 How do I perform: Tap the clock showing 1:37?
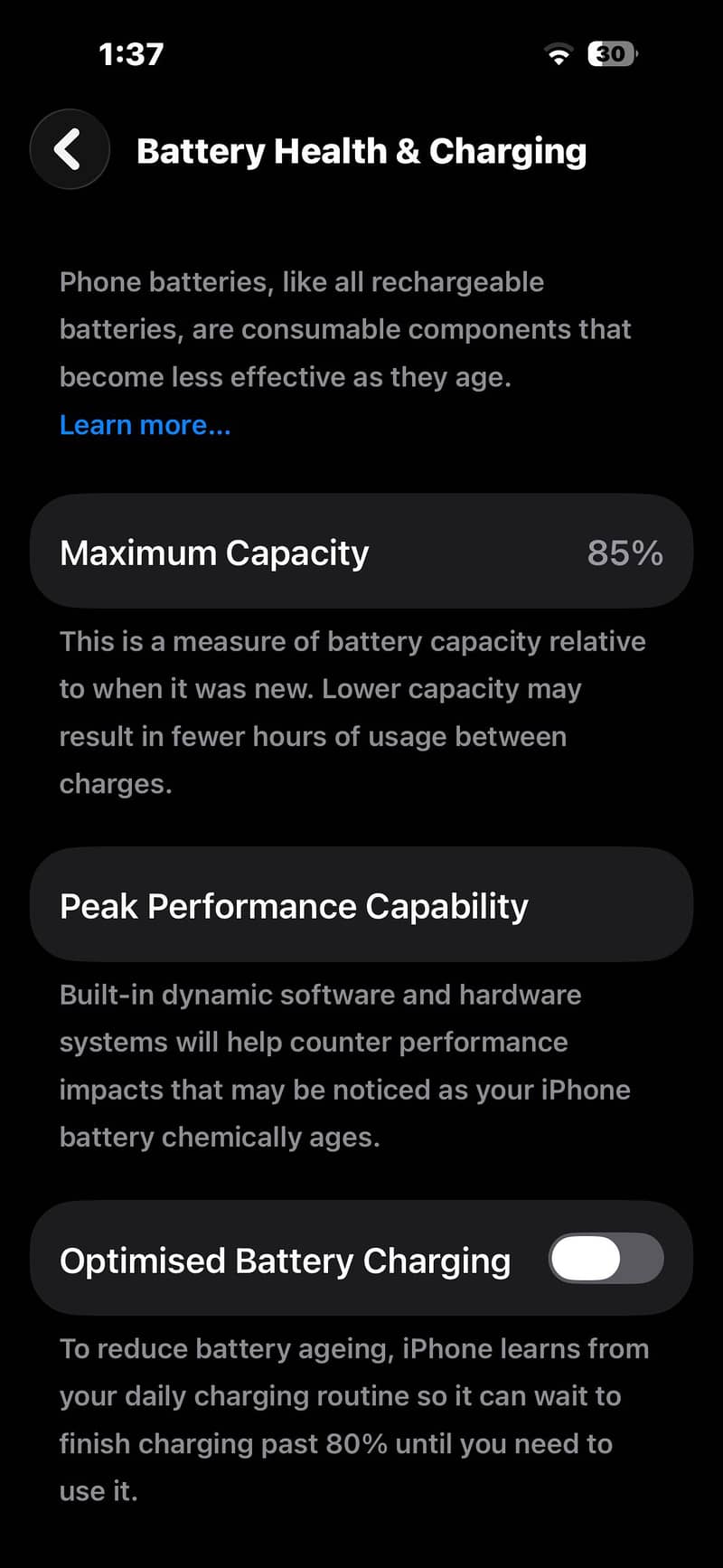tap(132, 54)
